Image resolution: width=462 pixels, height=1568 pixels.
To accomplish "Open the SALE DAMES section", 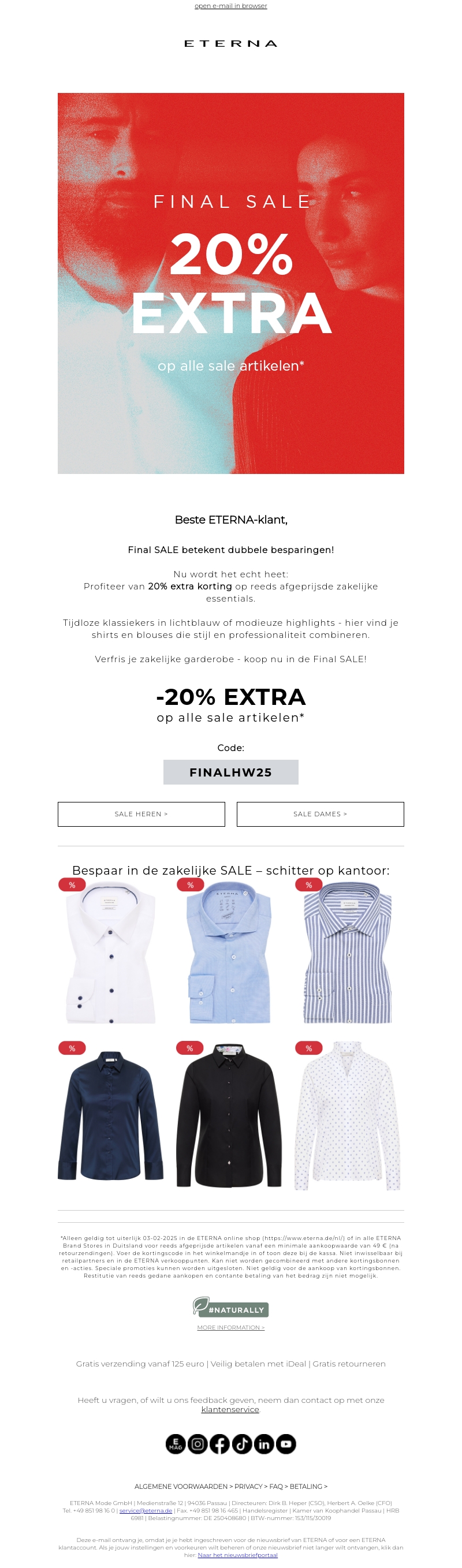I will tap(320, 814).
